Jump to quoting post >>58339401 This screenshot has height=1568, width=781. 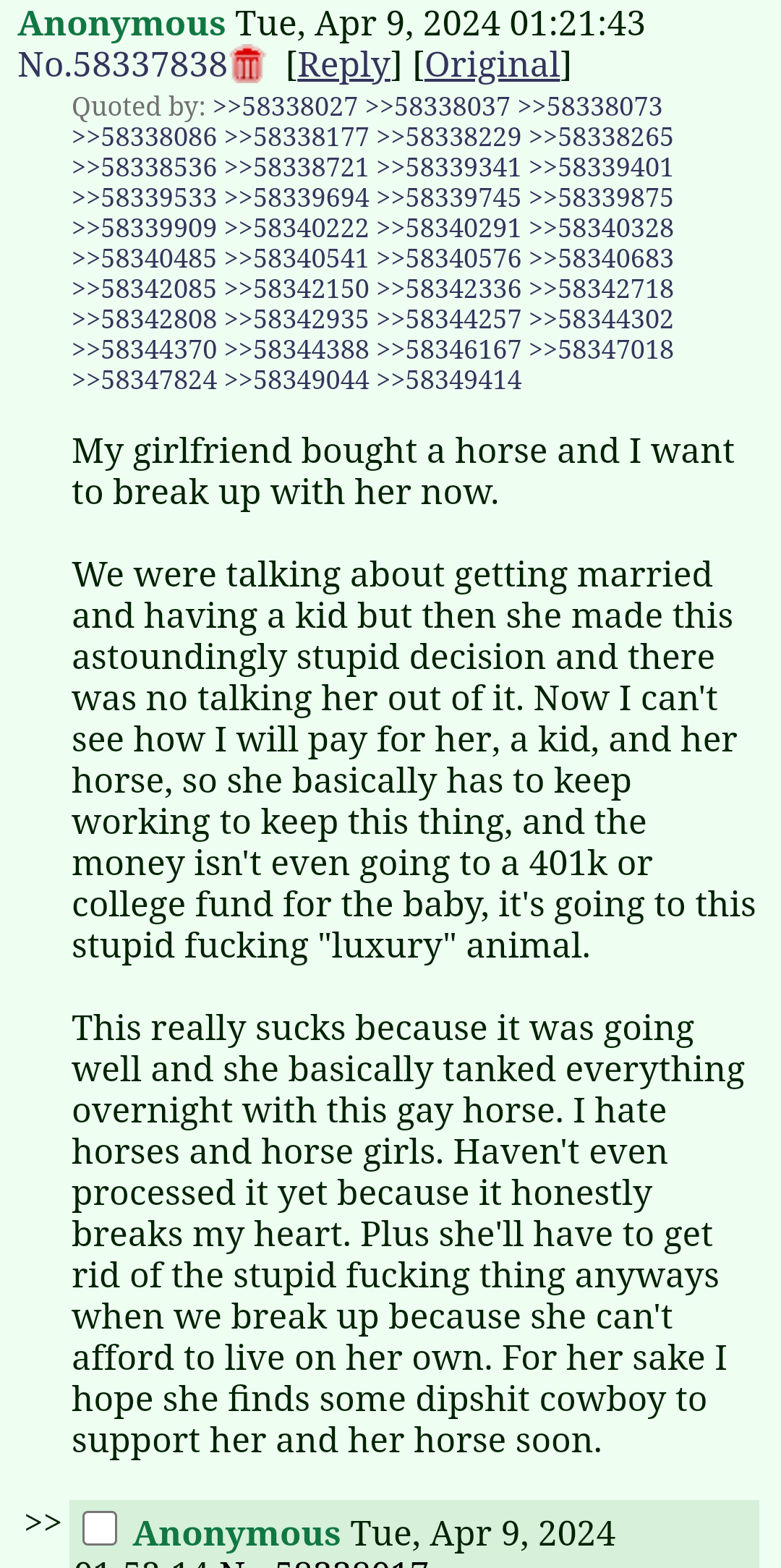[602, 168]
